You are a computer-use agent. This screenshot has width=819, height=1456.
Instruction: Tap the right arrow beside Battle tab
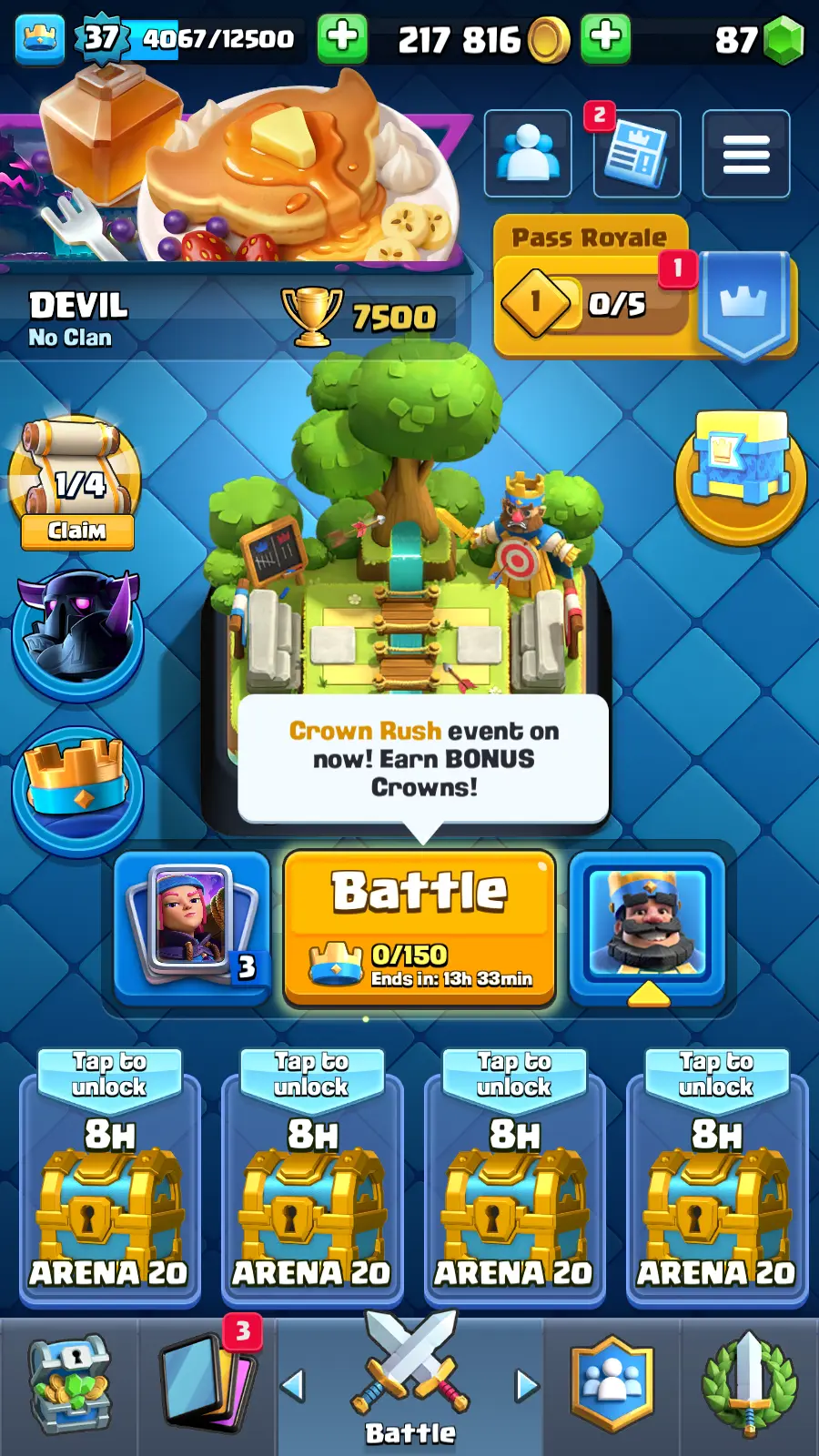(527, 1385)
